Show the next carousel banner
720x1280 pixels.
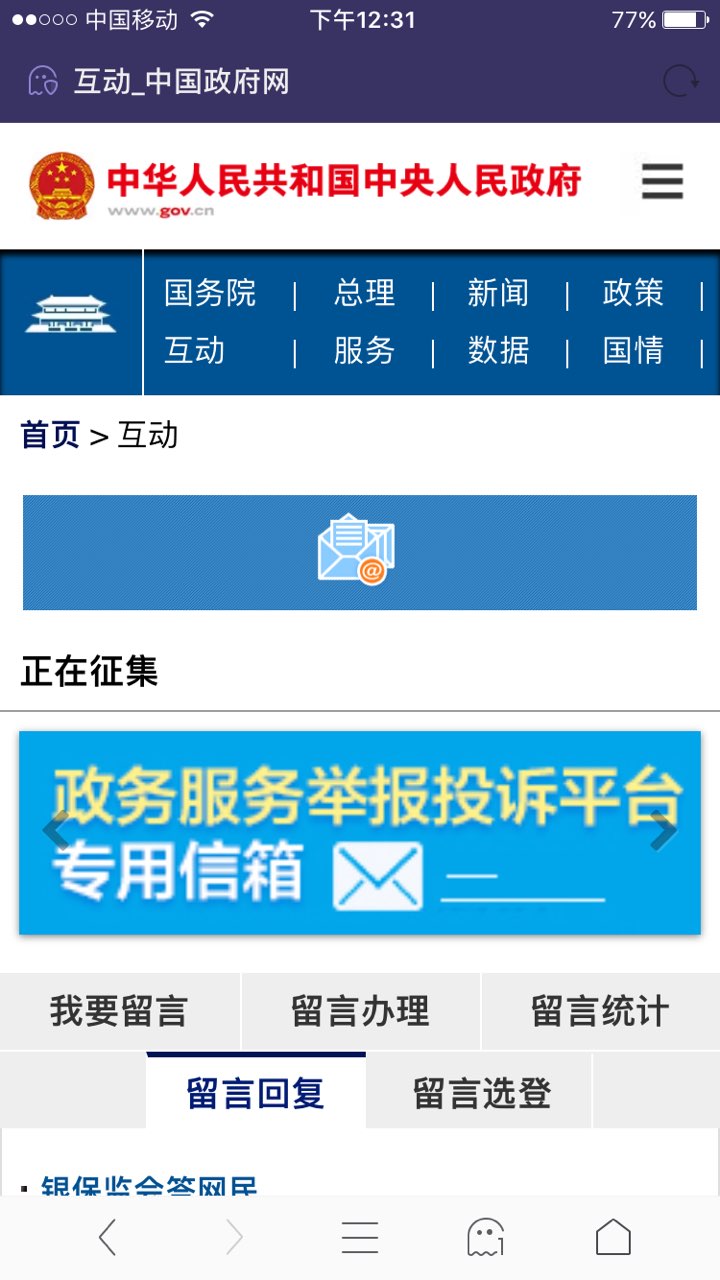pyautogui.click(x=663, y=831)
